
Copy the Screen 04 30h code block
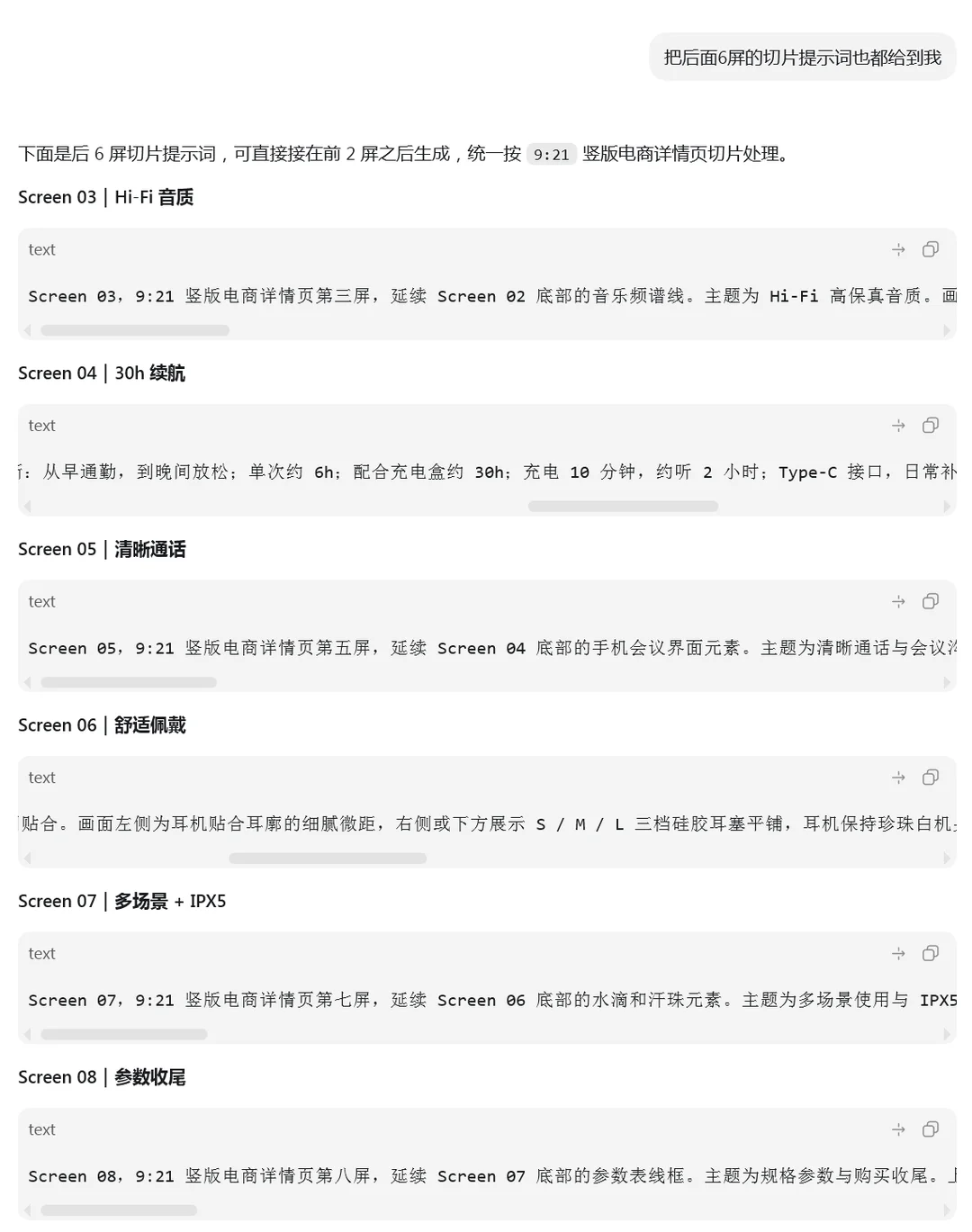[x=931, y=426]
